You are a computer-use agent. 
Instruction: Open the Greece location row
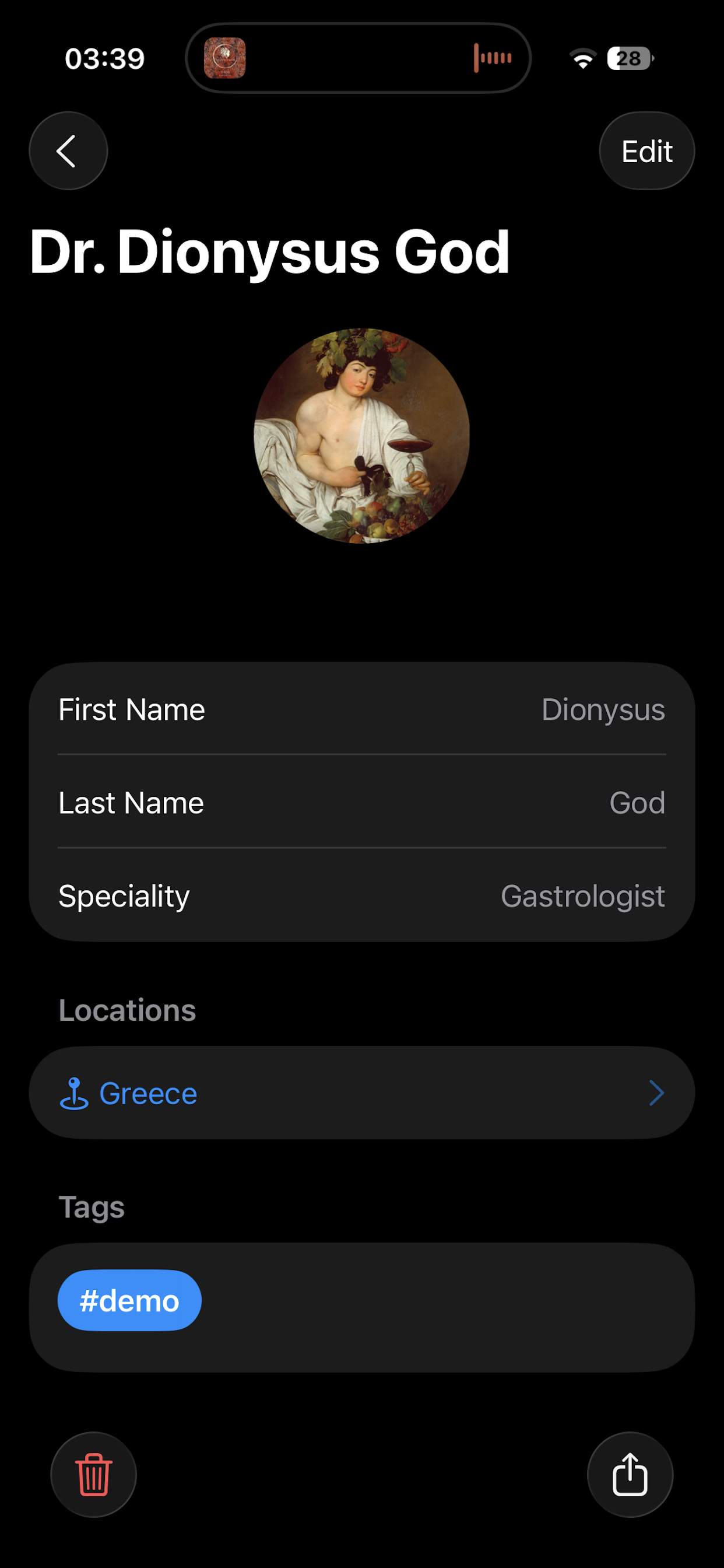pyautogui.click(x=361, y=1093)
